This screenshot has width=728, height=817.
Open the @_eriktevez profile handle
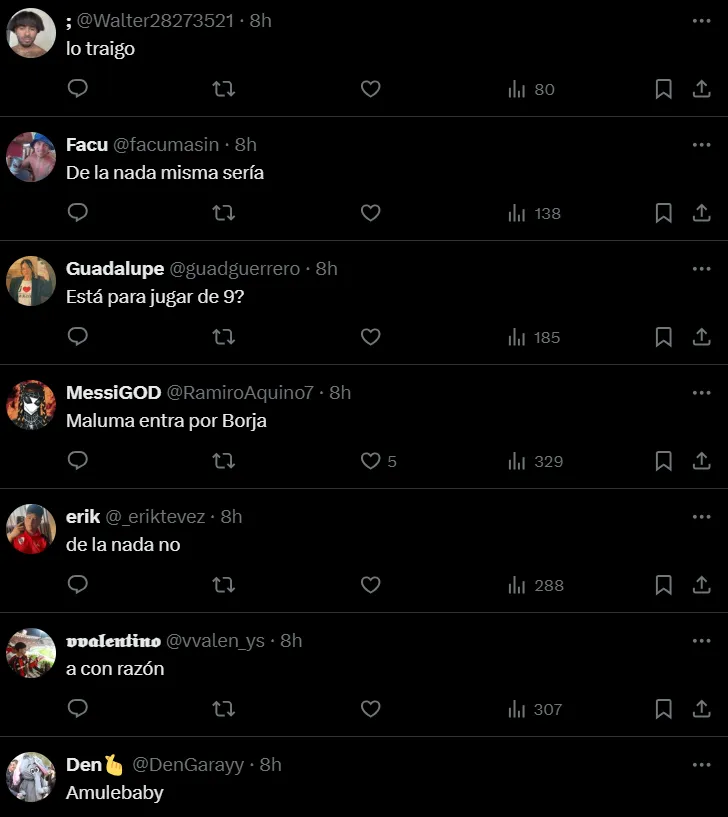[155, 517]
